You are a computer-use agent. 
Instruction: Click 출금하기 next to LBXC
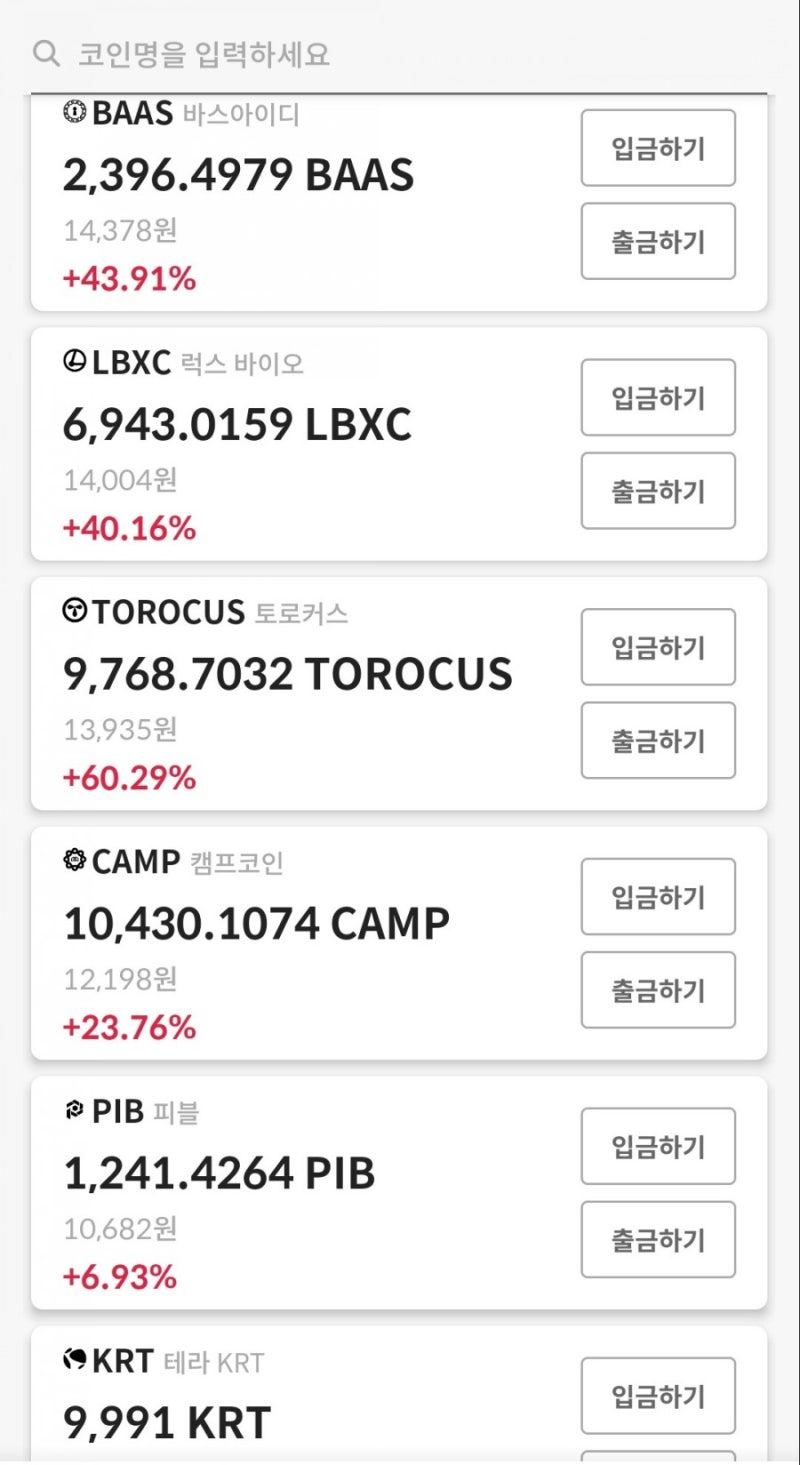pos(658,491)
